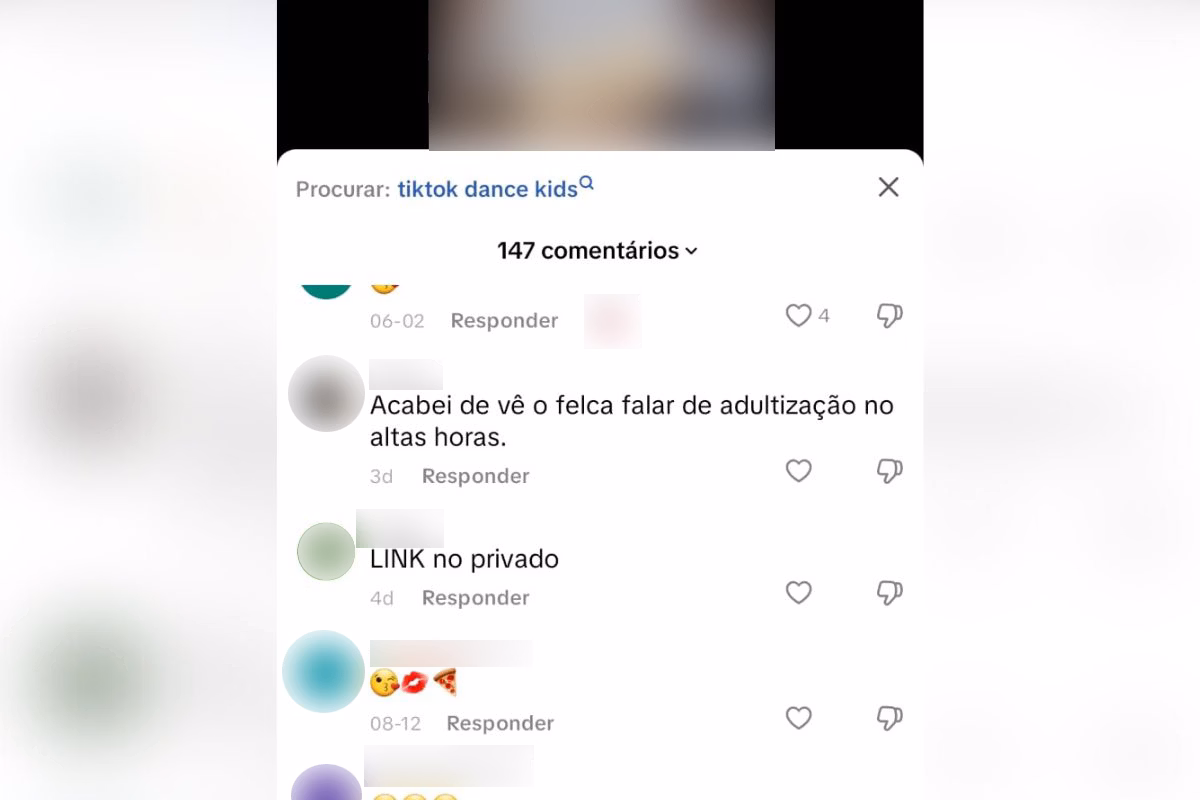Reply to the 06-02 comment
The width and height of the screenshot is (1200, 800).
(x=504, y=321)
